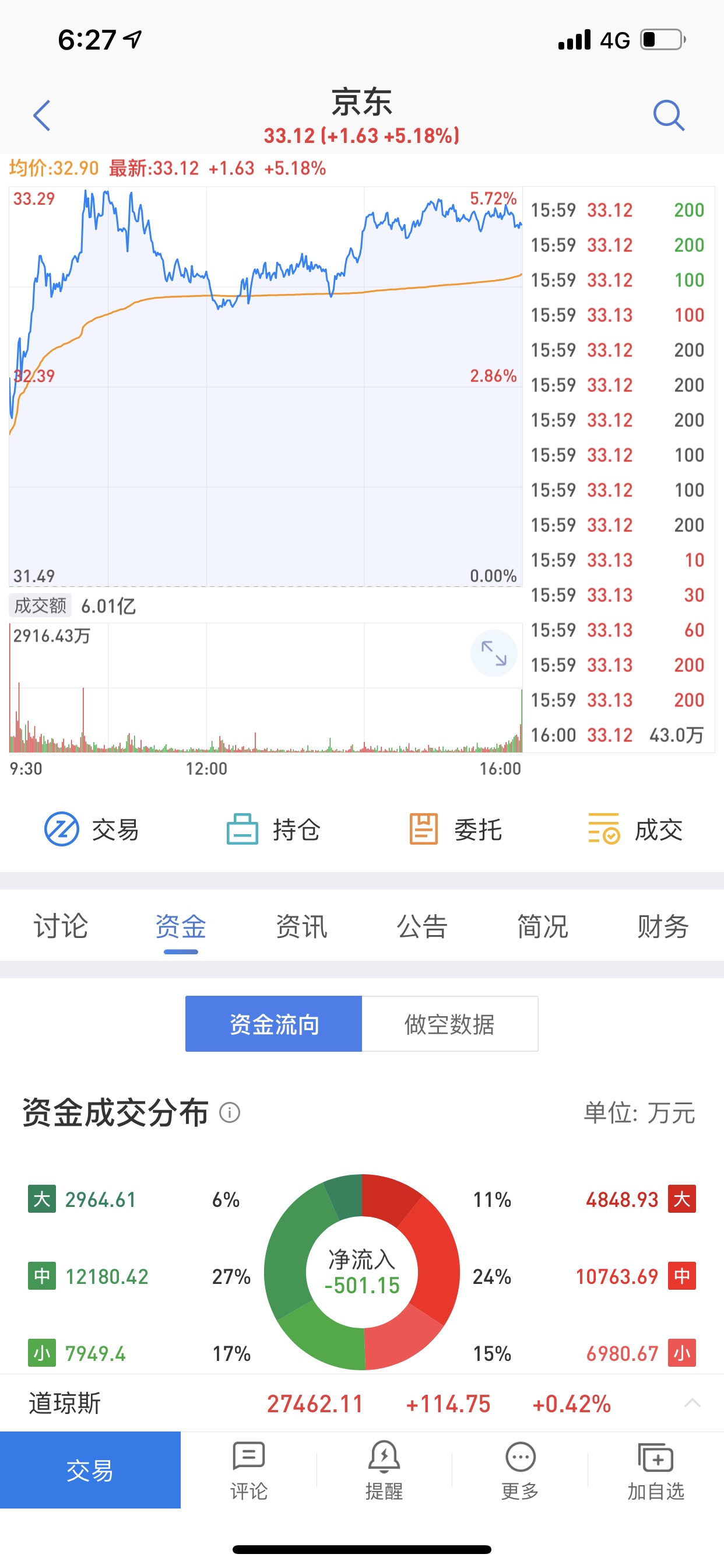This screenshot has width=724, height=1568.
Task: Switch to the 讨论 tab
Action: click(61, 926)
